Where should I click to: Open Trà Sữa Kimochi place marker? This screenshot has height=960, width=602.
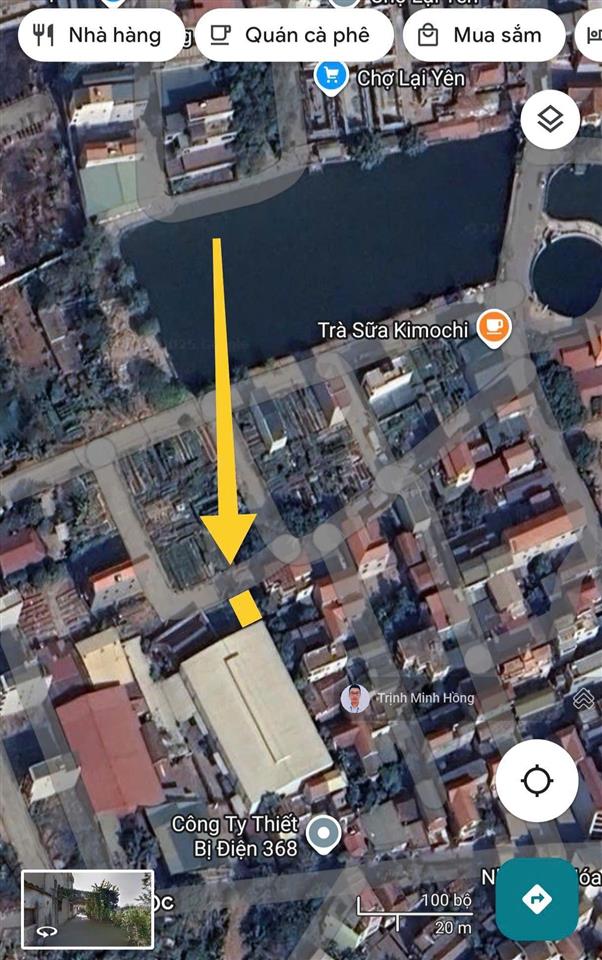(493, 327)
